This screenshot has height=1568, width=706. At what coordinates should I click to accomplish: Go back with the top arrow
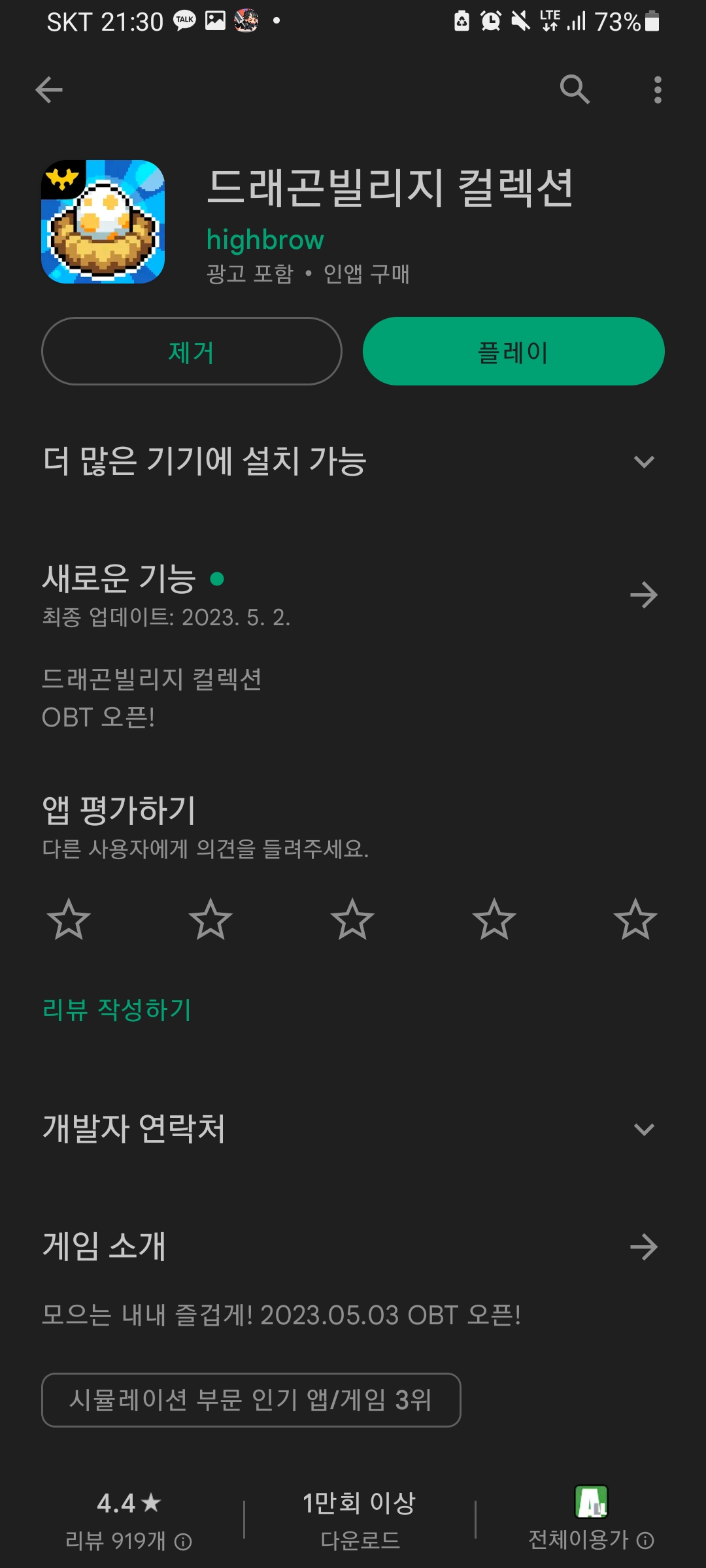[49, 90]
